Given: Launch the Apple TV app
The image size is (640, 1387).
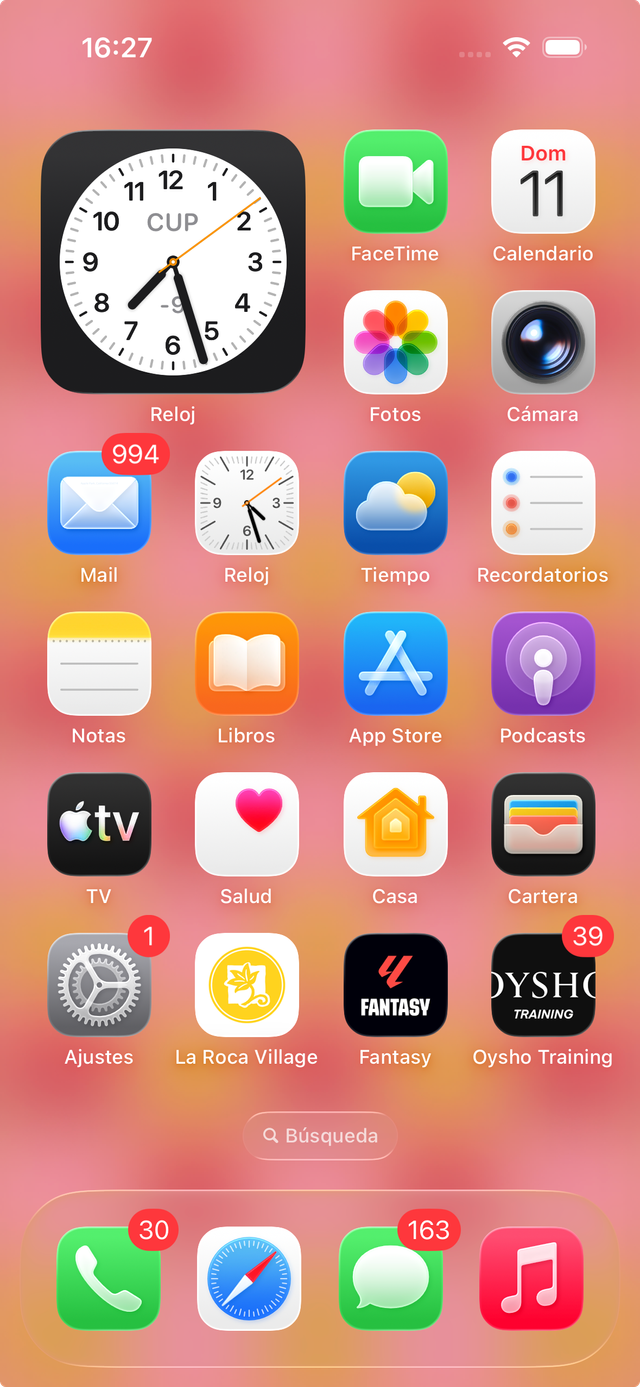Looking at the screenshot, I should click(x=99, y=824).
